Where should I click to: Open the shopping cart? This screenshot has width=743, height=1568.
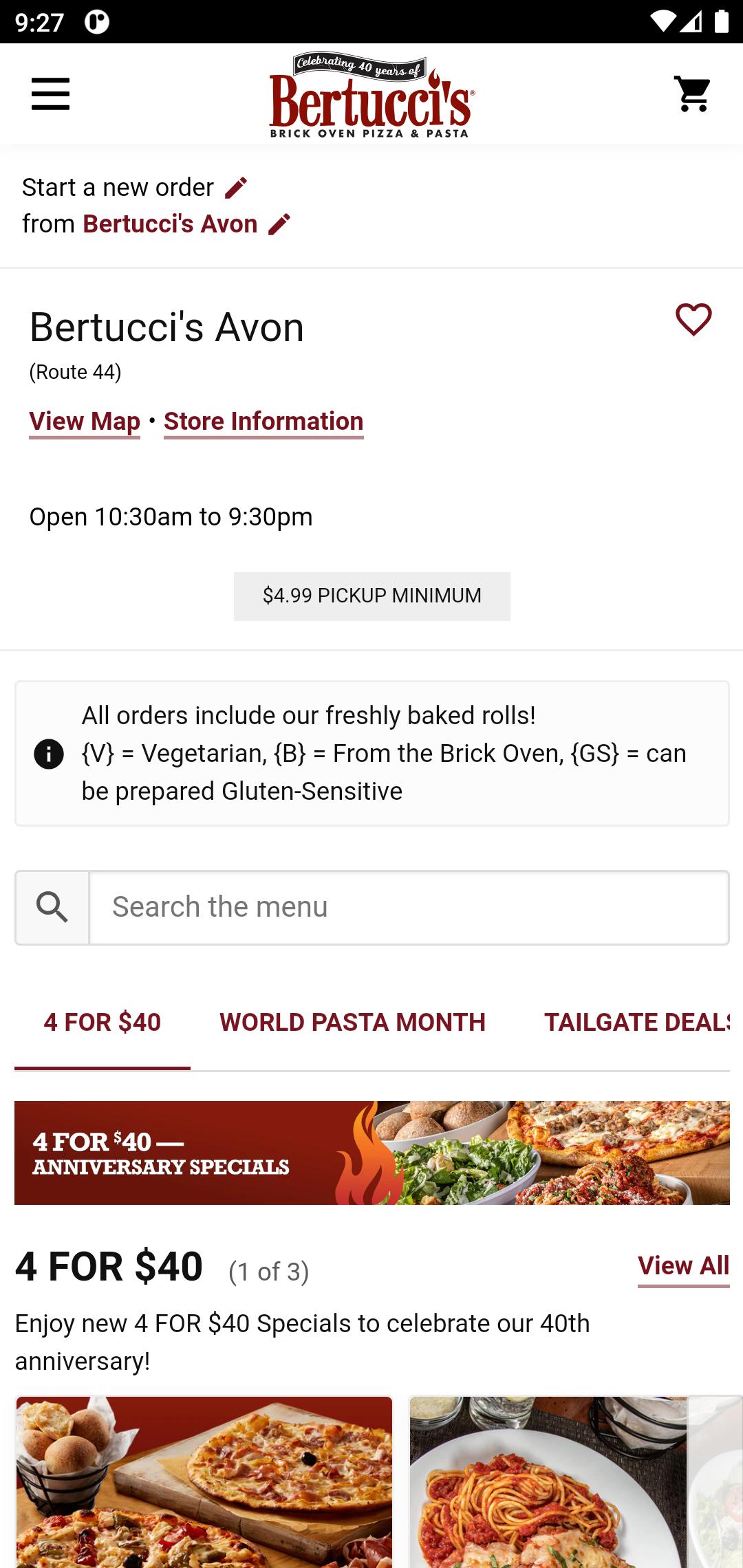(x=693, y=94)
